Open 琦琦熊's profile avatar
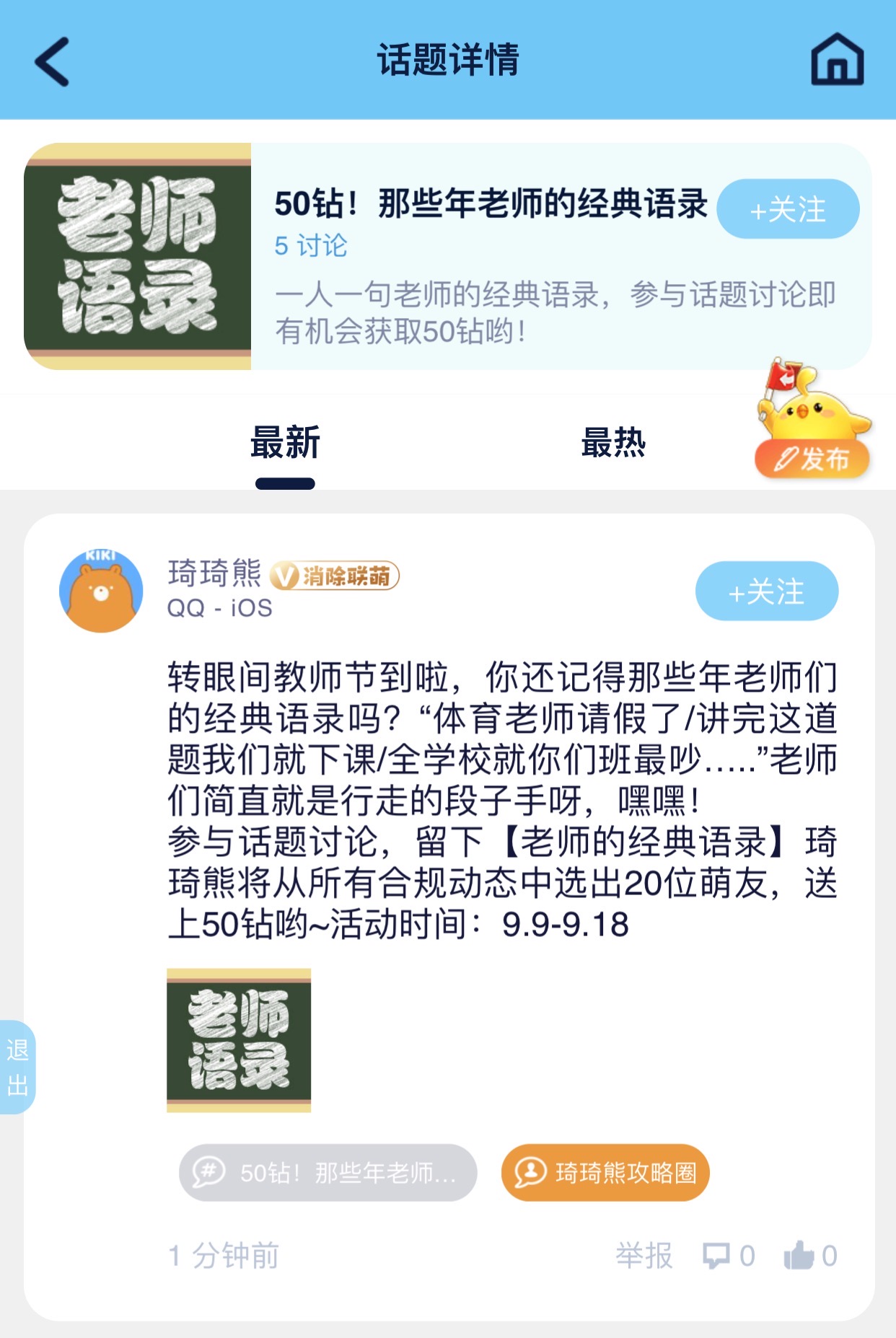The width and height of the screenshot is (896, 1338). (101, 591)
